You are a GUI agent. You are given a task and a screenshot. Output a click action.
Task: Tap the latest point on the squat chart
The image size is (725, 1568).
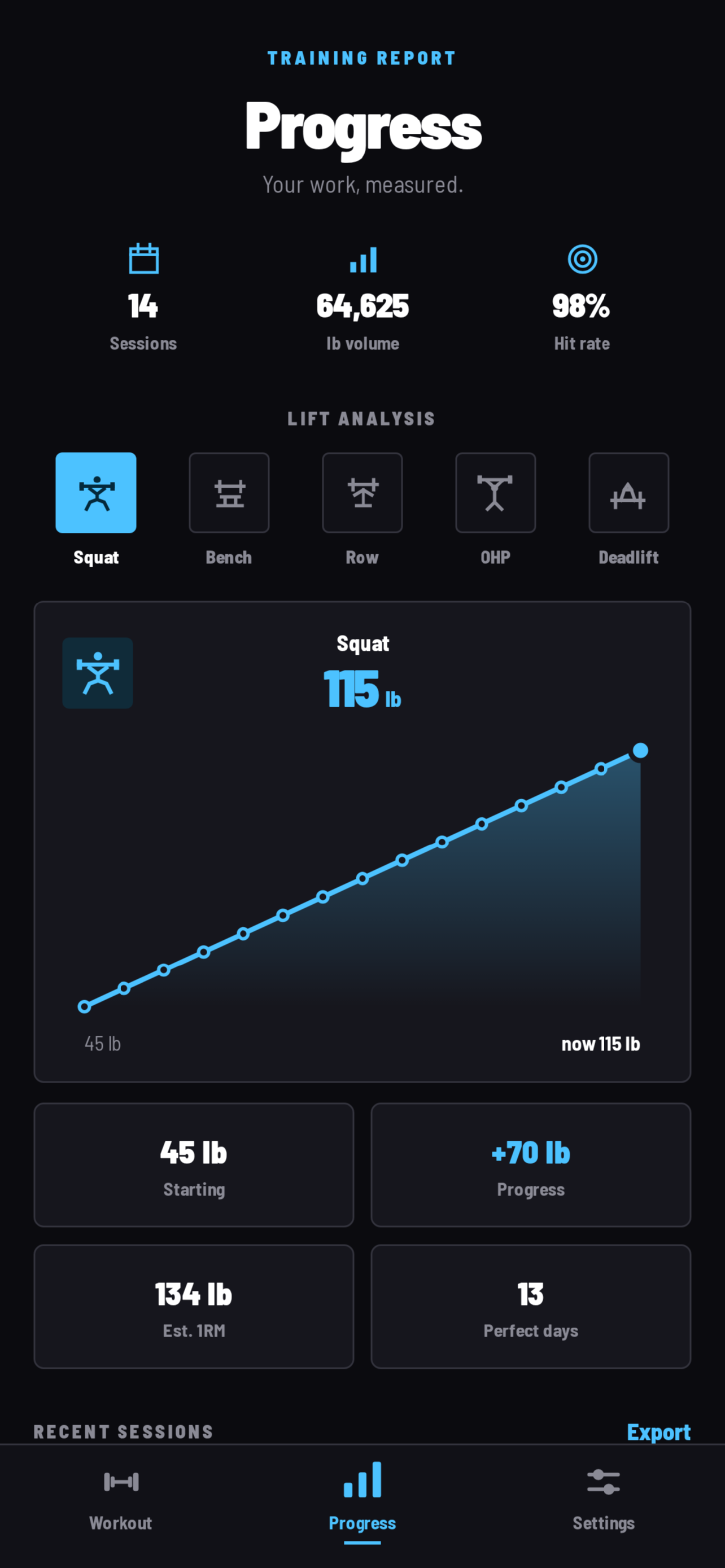[x=640, y=751]
